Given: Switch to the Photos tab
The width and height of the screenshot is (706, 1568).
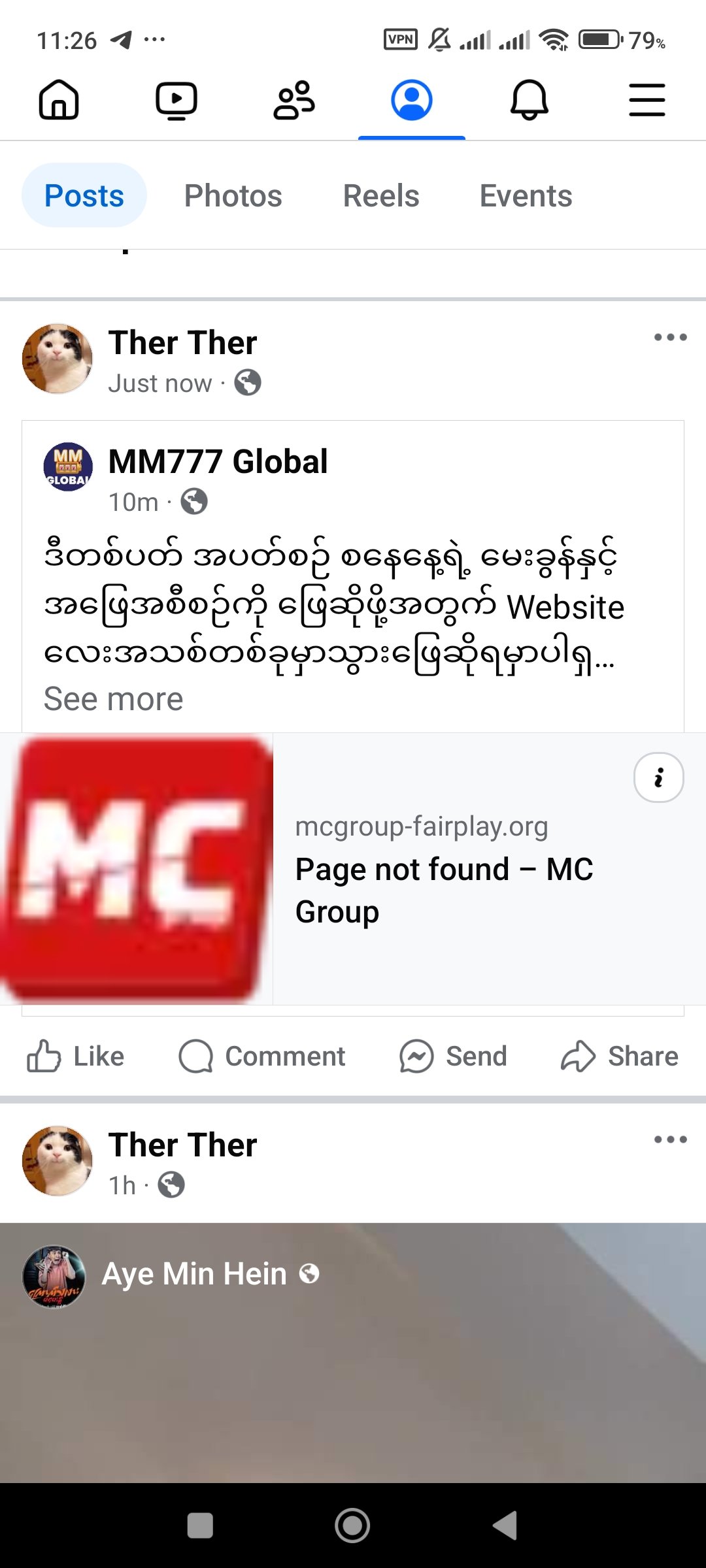Looking at the screenshot, I should tap(233, 195).
